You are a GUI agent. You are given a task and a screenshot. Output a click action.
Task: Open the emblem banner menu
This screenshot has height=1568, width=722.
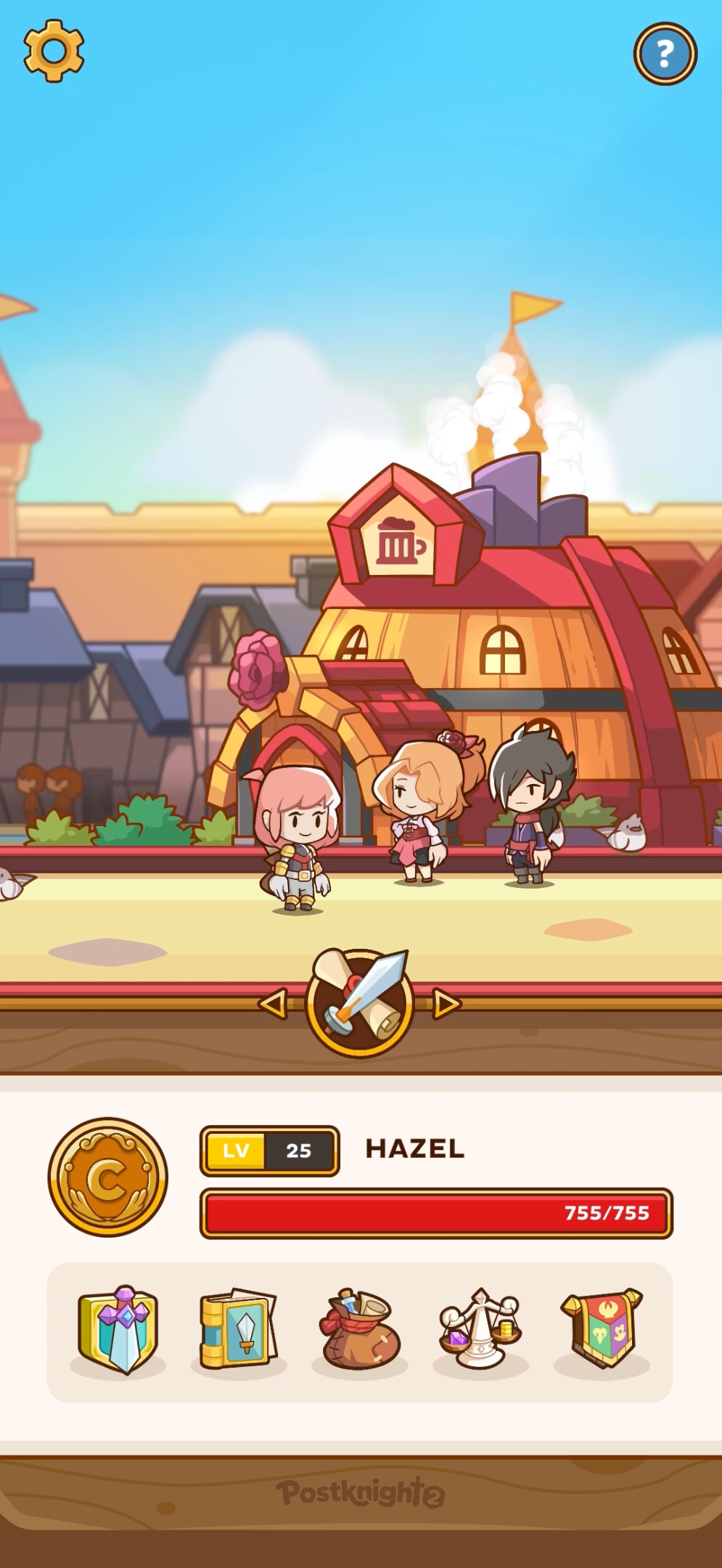602,1328
